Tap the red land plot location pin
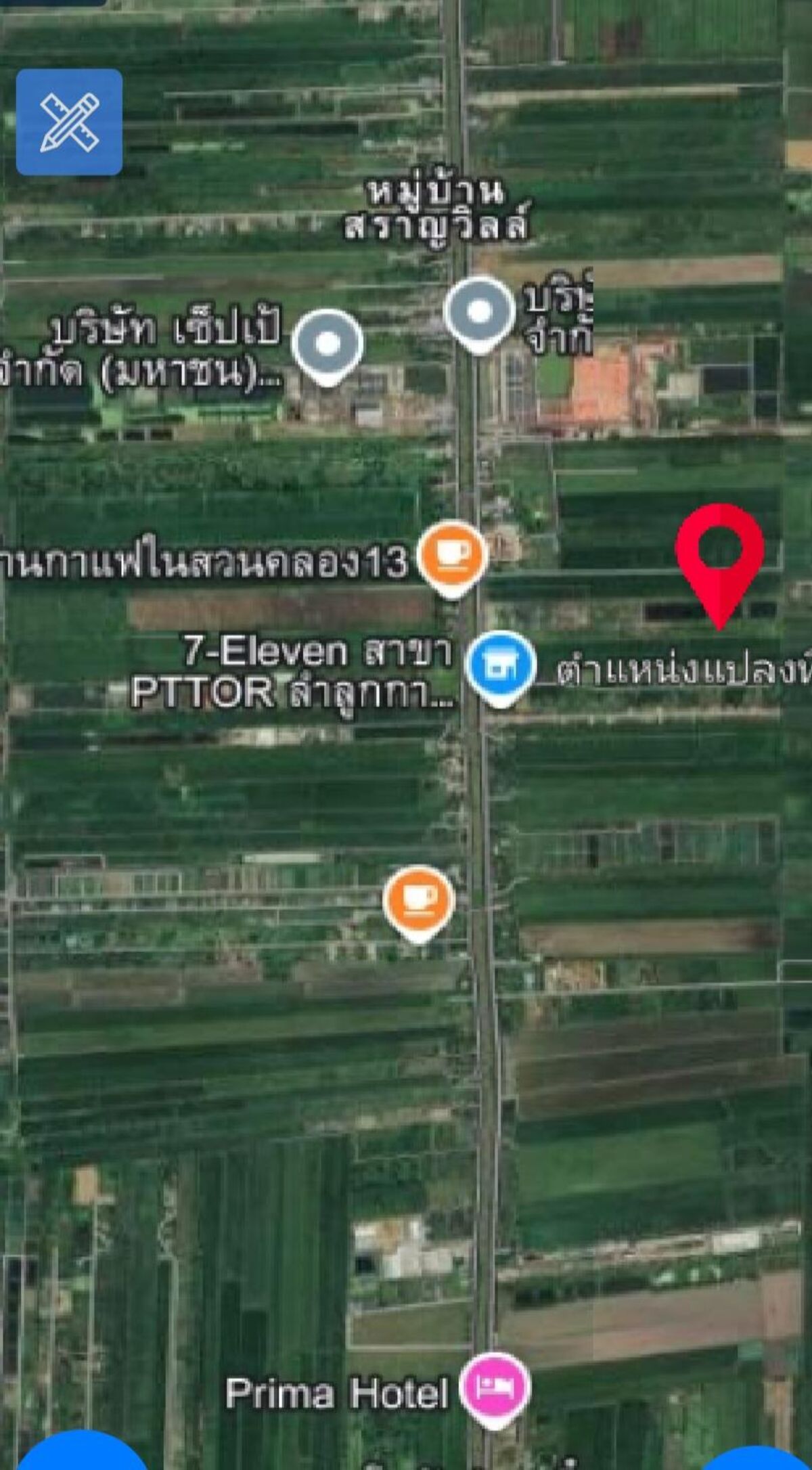This screenshot has height=1470, width=812. point(720,565)
